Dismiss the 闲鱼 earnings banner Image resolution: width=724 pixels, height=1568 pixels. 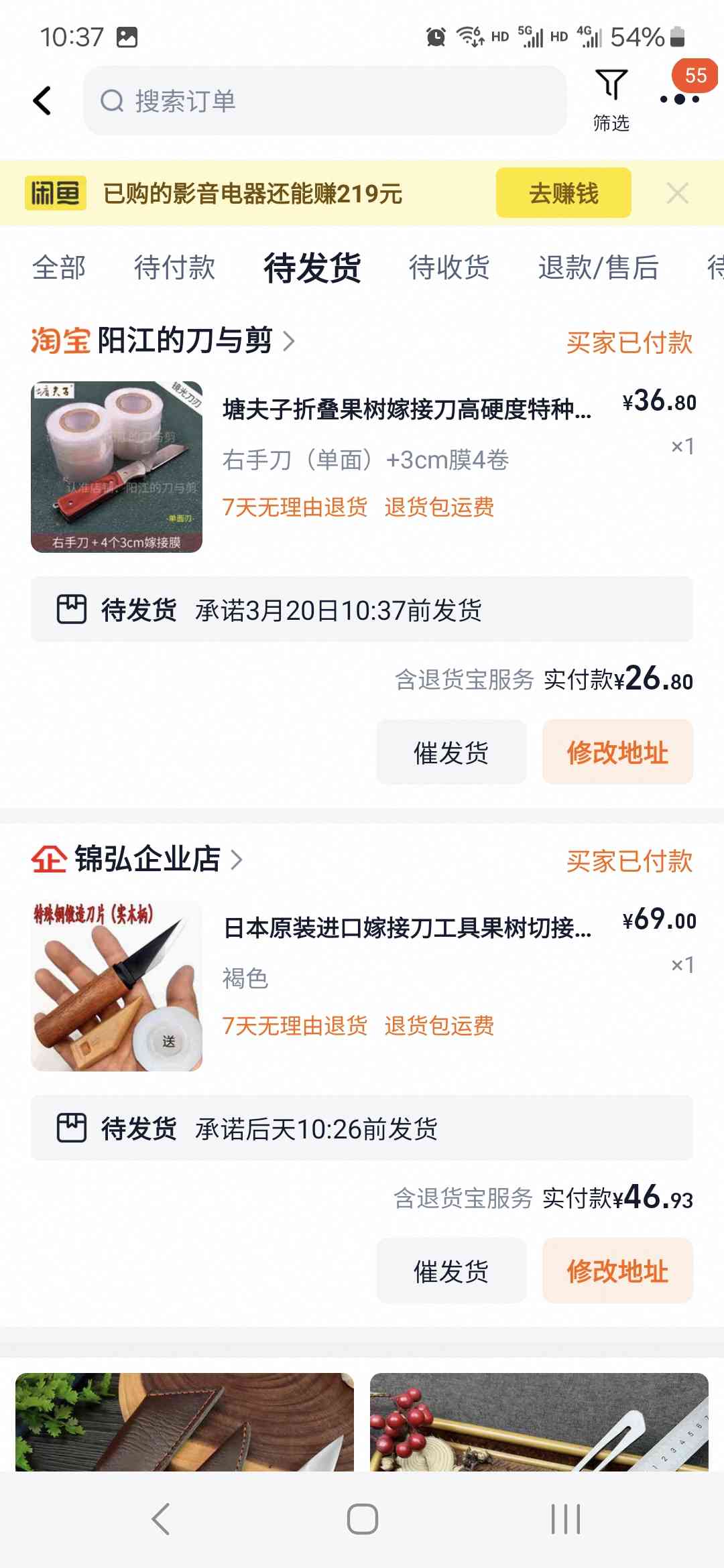pos(678,194)
